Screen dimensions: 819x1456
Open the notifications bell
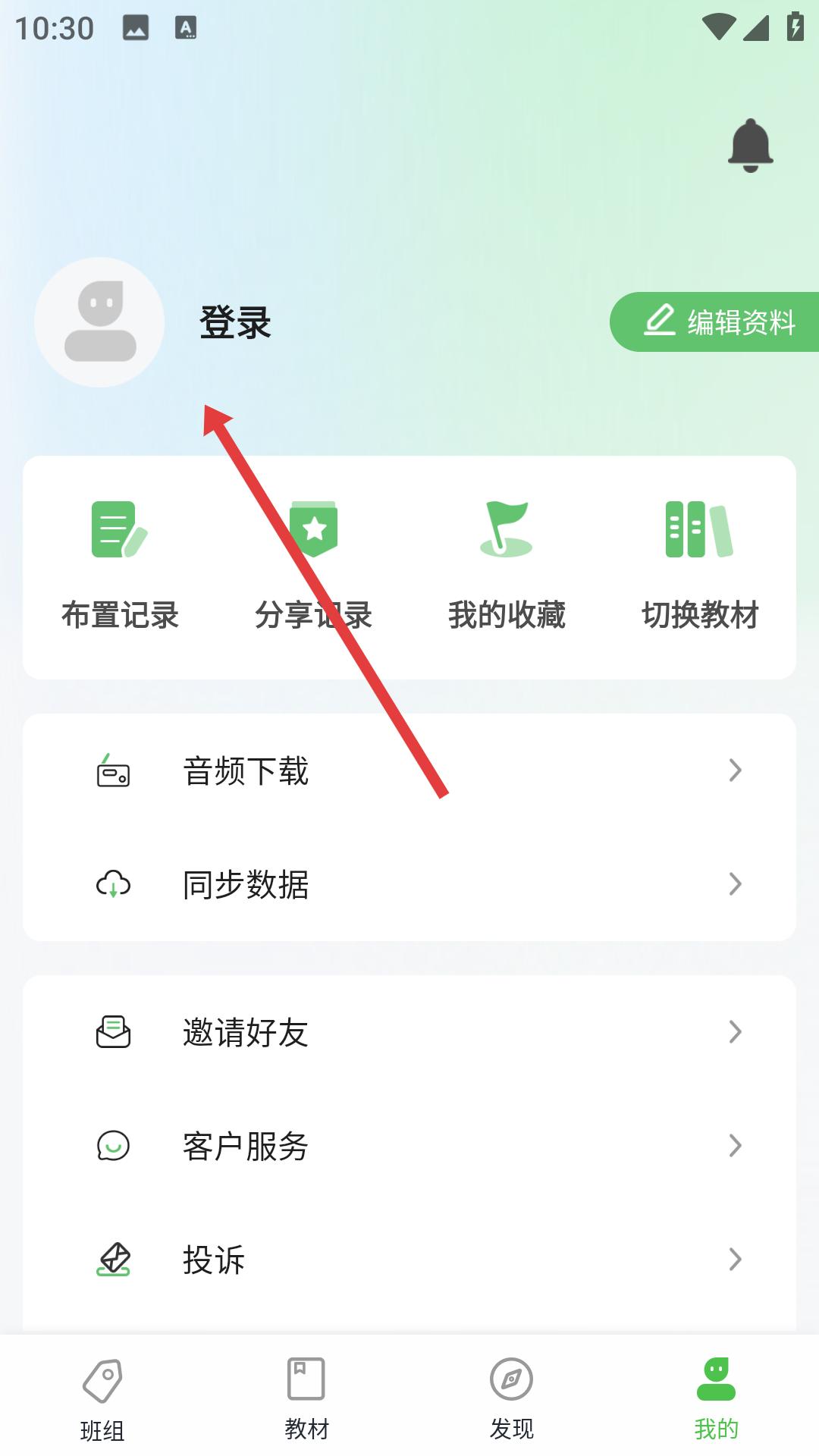pos(750,146)
